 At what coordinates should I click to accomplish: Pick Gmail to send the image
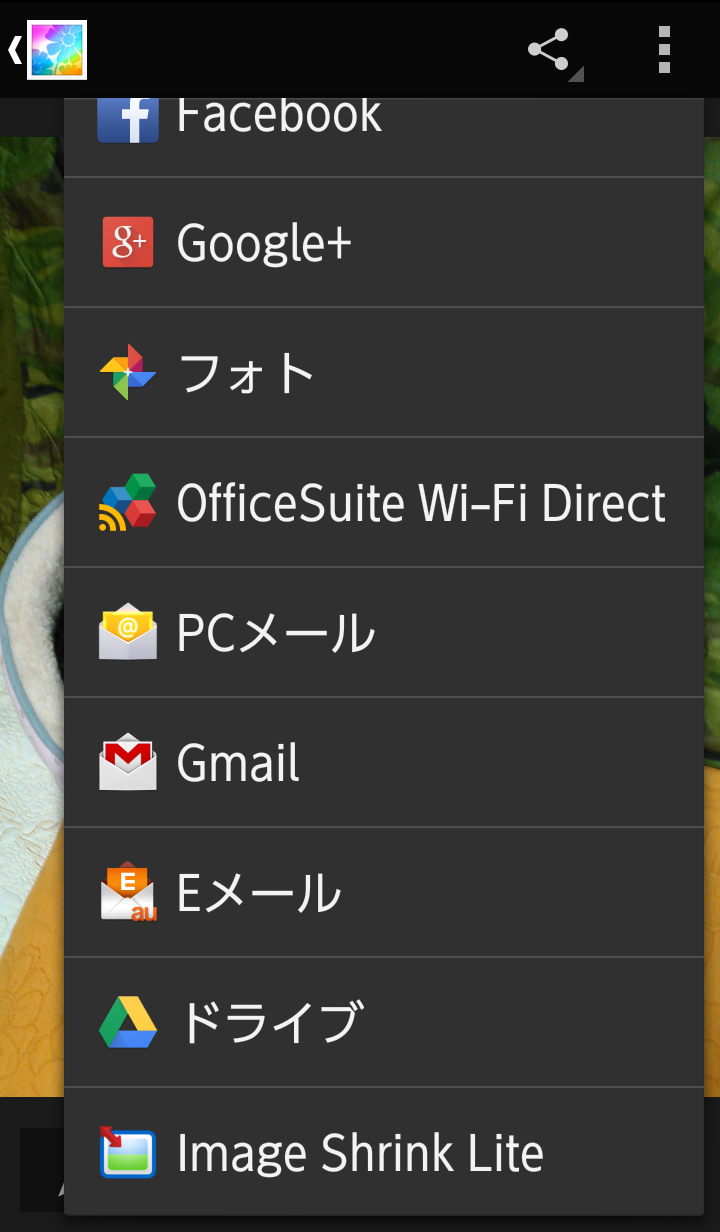click(384, 762)
